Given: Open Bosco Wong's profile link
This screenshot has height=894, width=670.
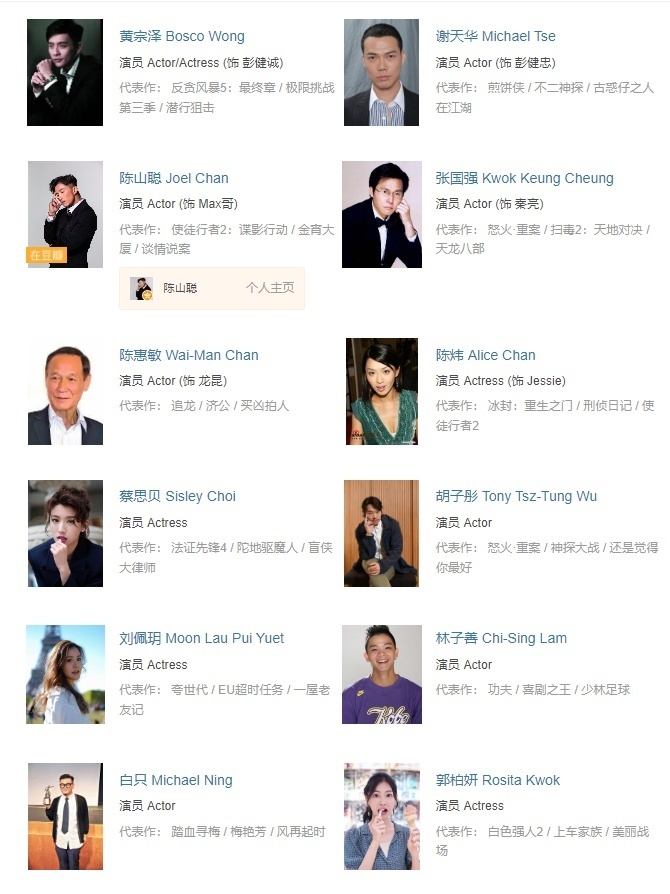Looking at the screenshot, I should tap(182, 36).
